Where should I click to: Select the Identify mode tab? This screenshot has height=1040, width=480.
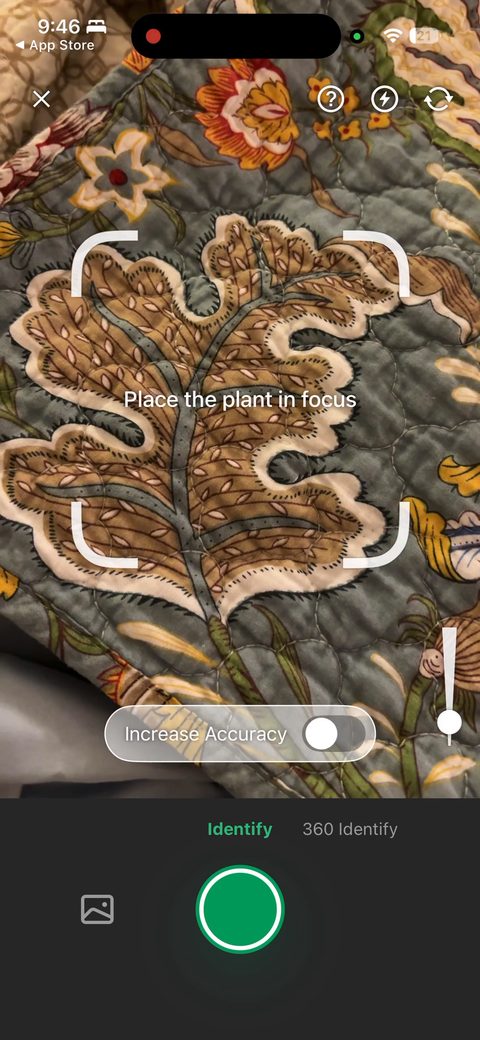pyautogui.click(x=239, y=829)
